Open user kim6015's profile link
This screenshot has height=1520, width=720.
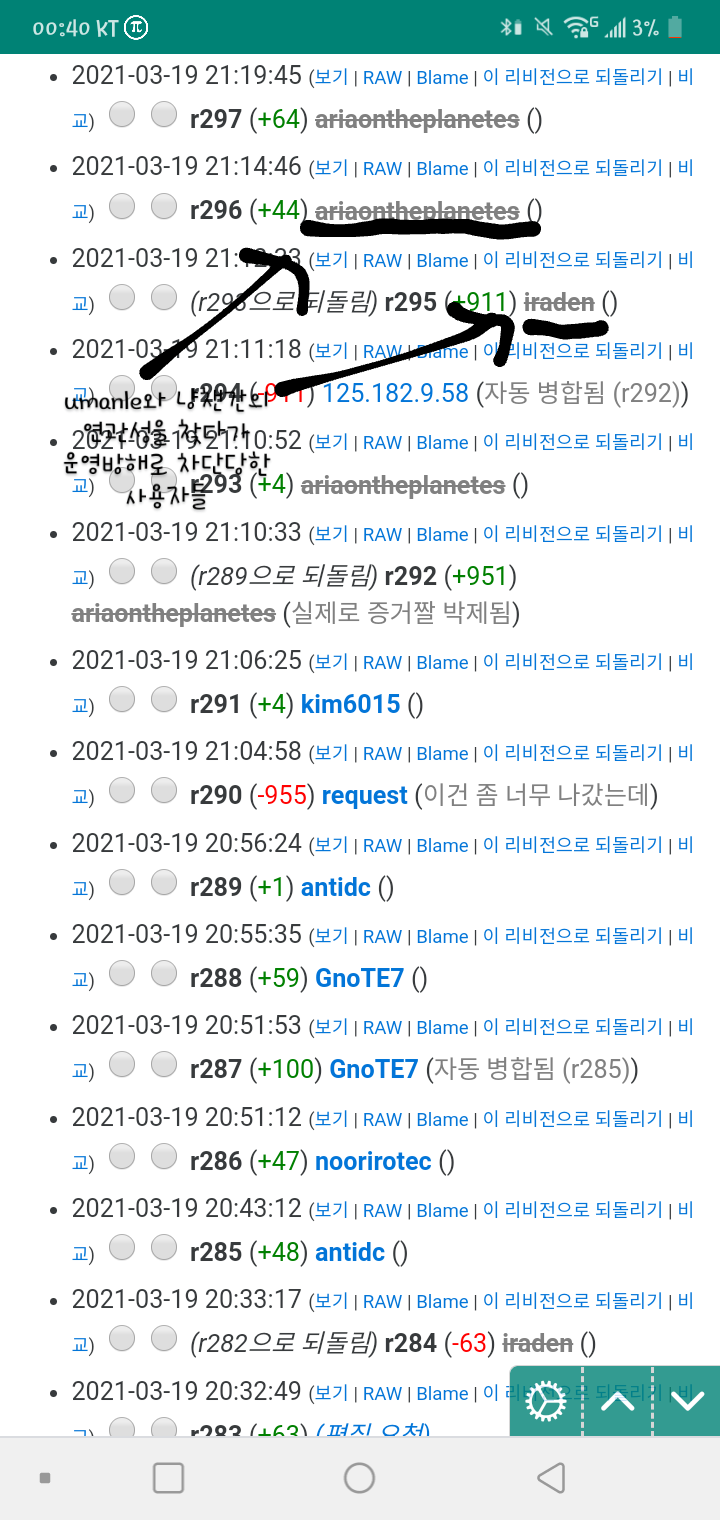[x=350, y=704]
